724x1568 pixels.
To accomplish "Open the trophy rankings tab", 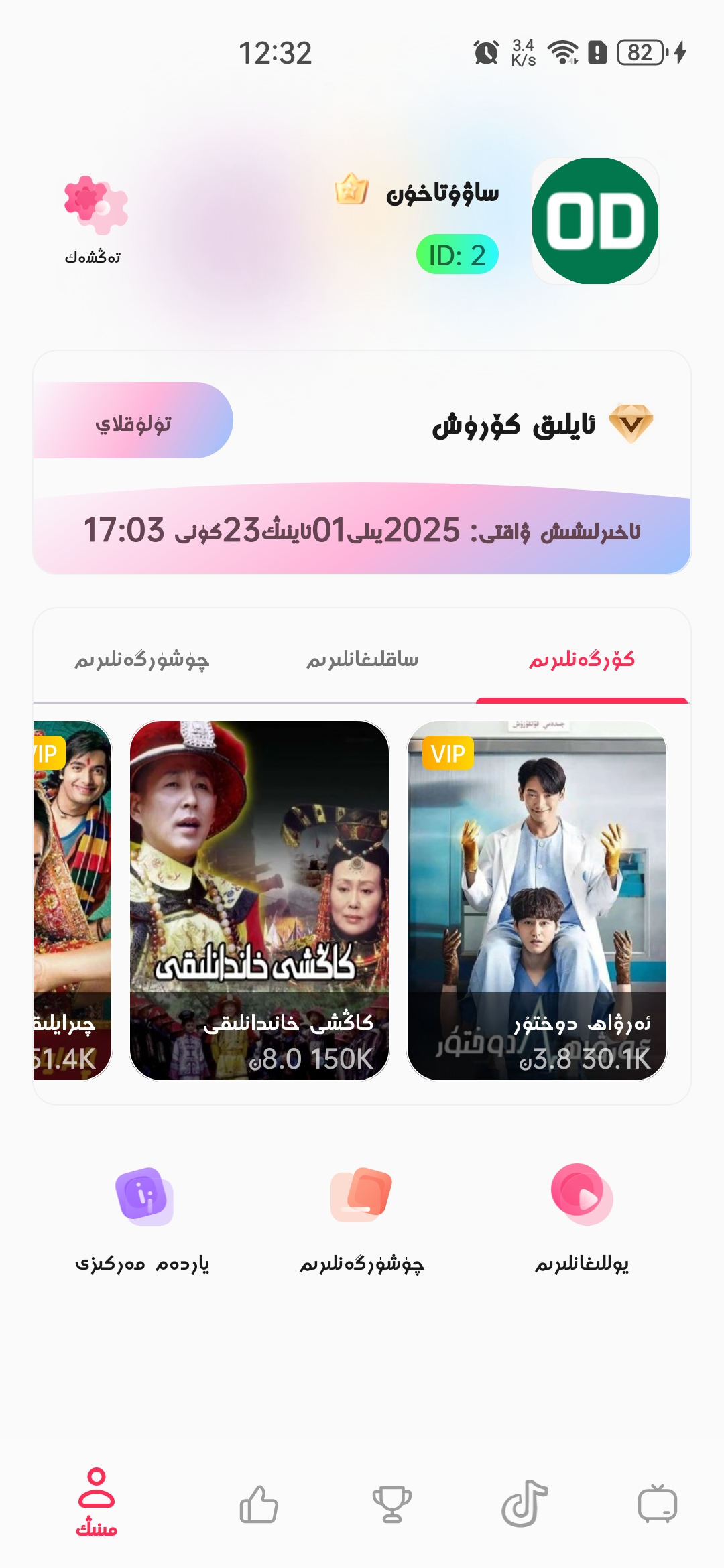I will click(392, 1504).
